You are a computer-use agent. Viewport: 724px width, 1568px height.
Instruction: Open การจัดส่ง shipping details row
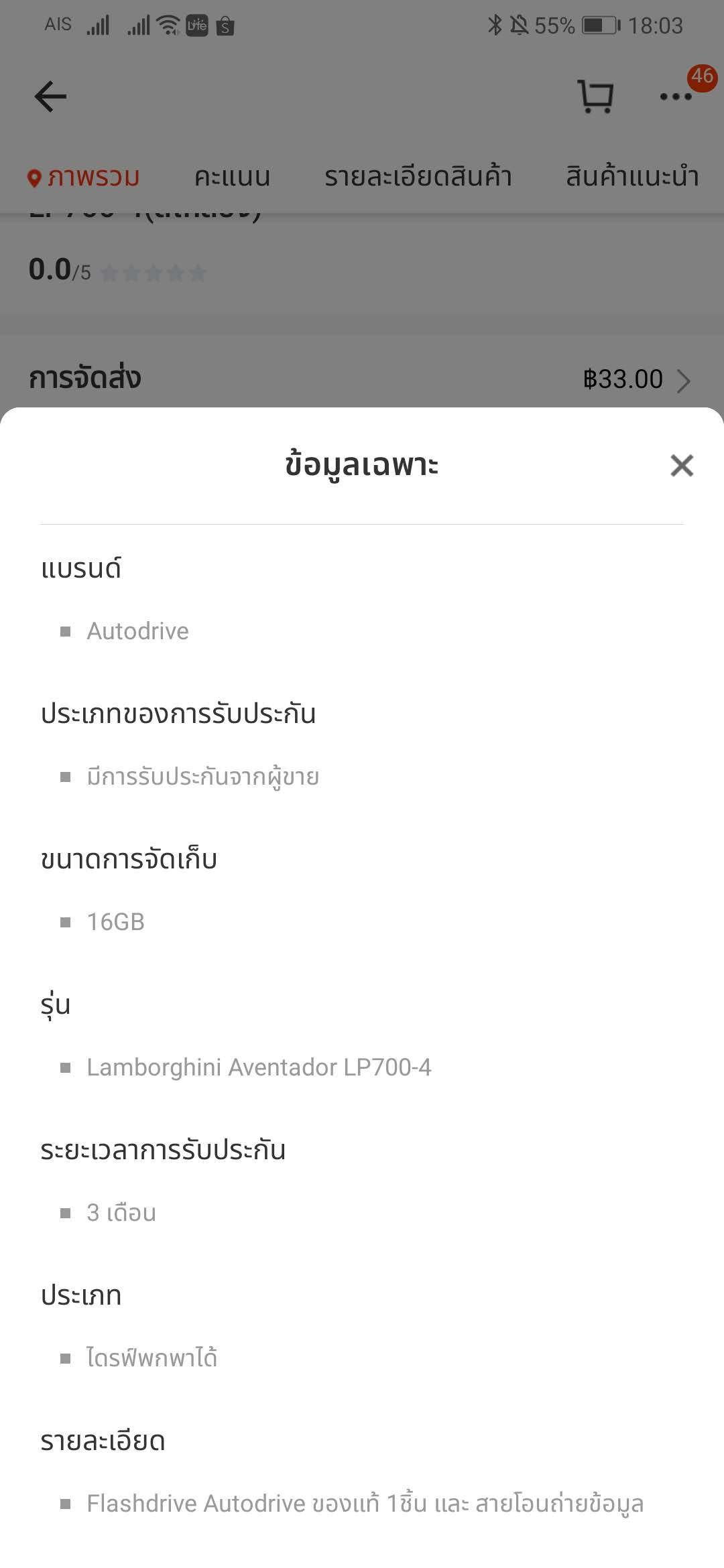coord(362,379)
